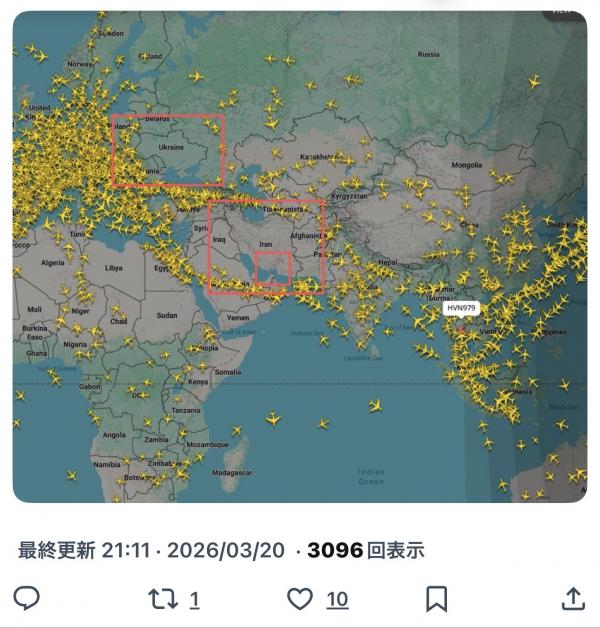View who reposted via the count of 1
The width and height of the screenshot is (600, 628).
coord(194,599)
